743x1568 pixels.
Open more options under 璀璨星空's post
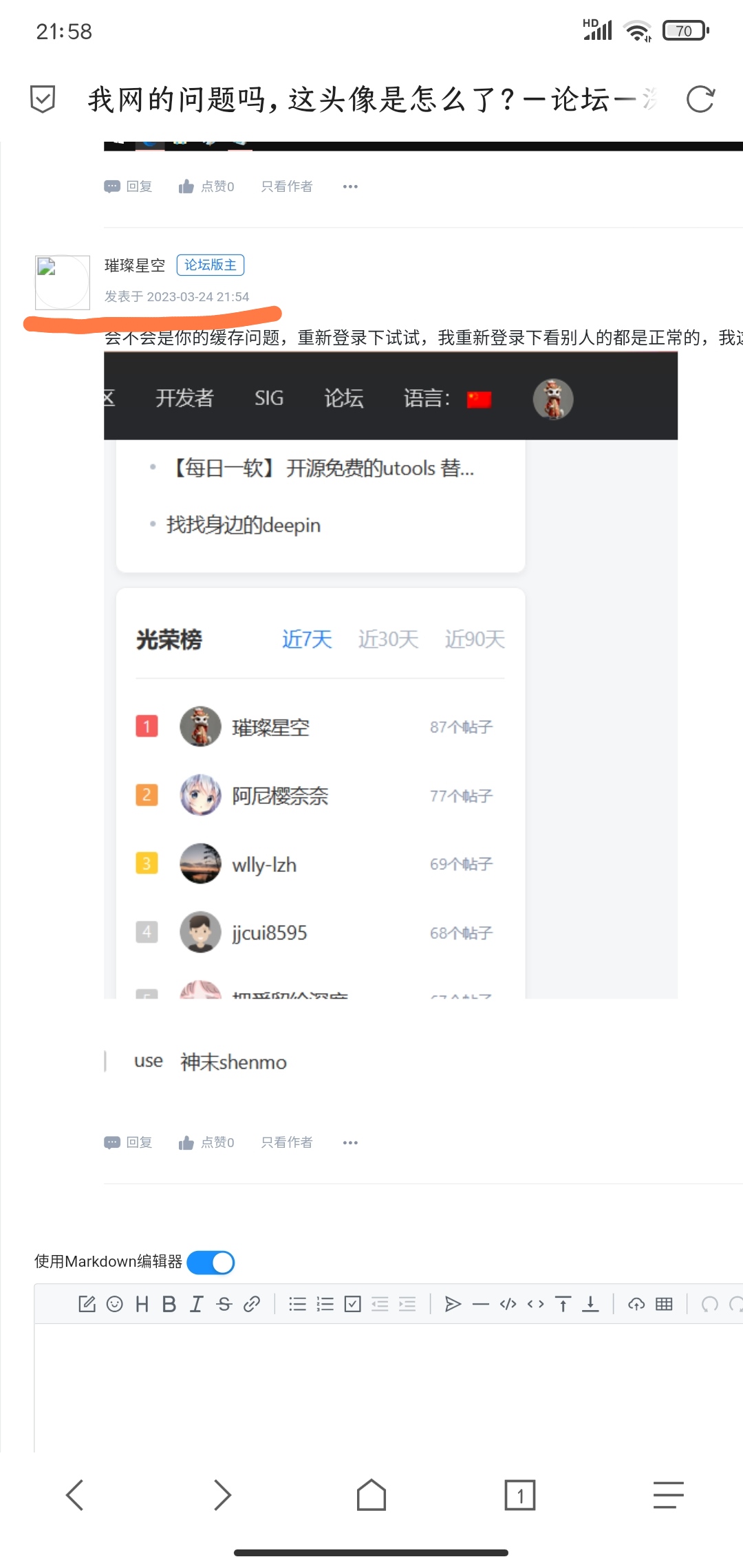(350, 1142)
